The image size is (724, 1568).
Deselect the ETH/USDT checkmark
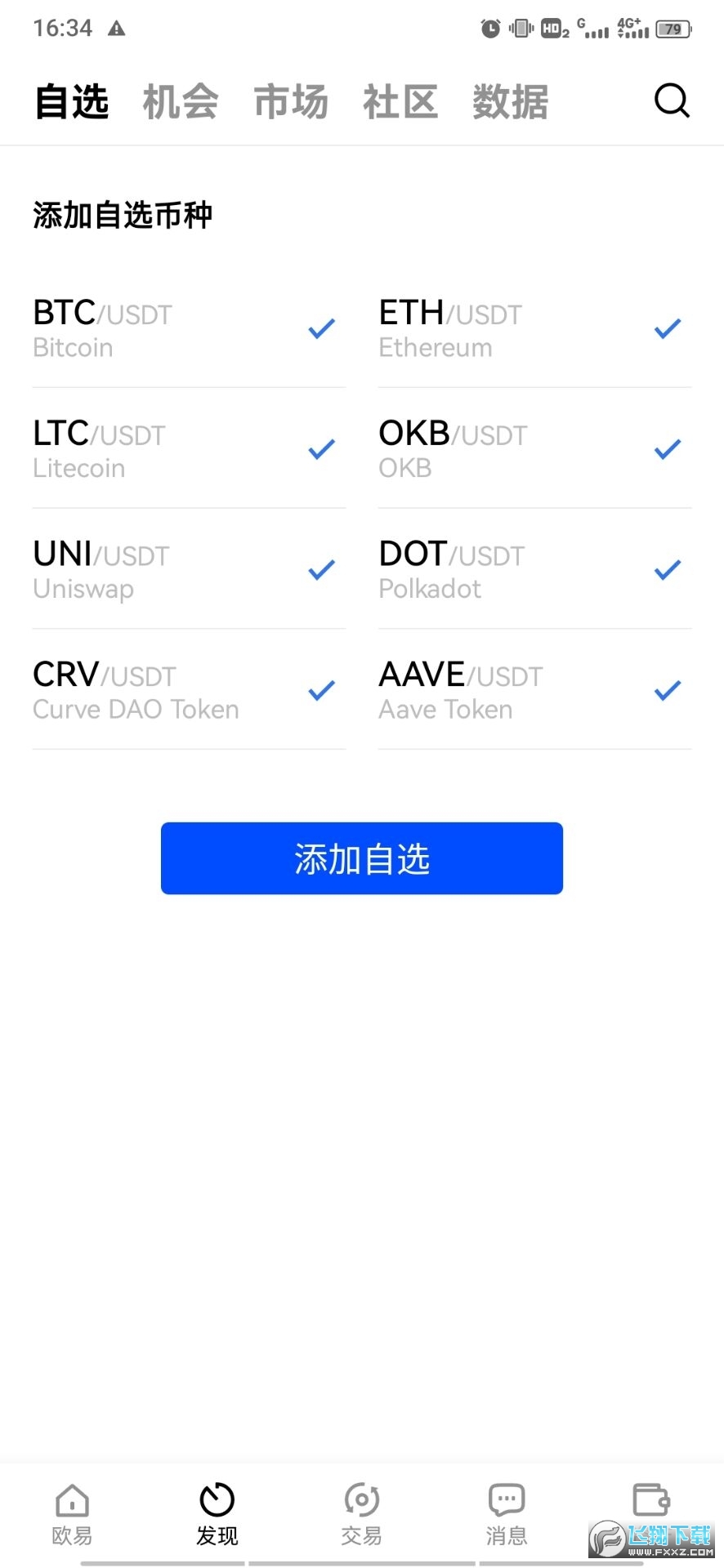coord(667,327)
